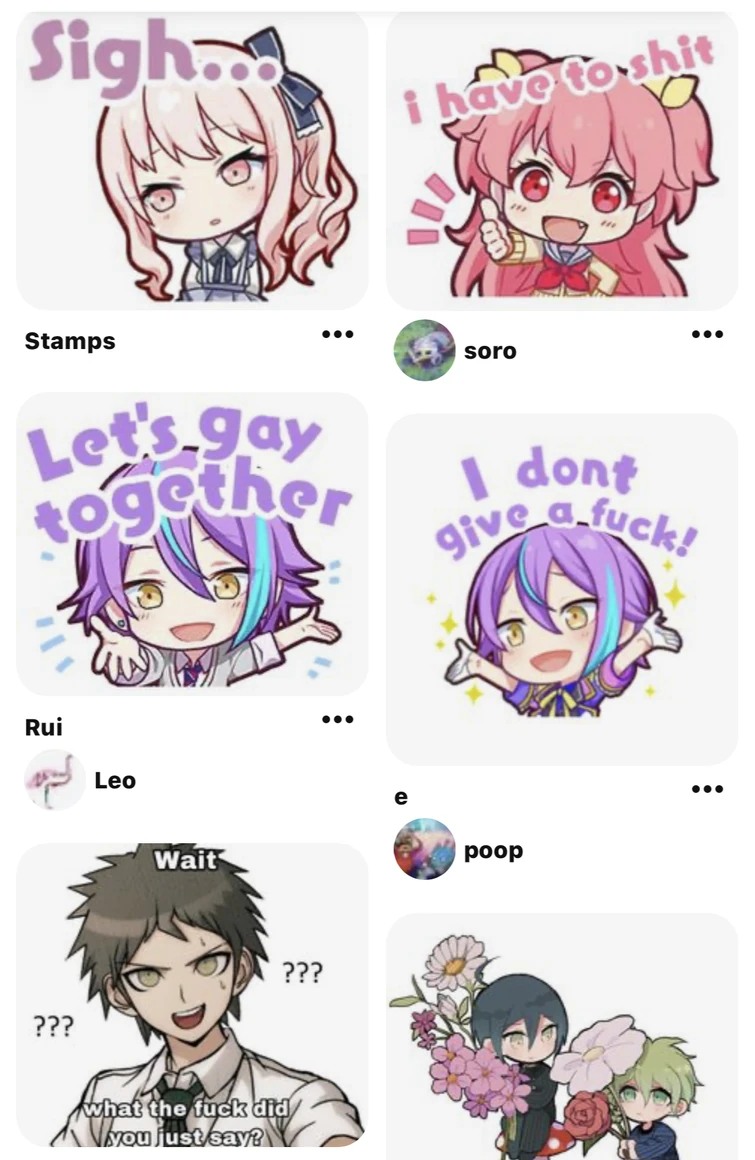This screenshot has width=755, height=1160.
Task: Open the 'i have to shit' sticker pin
Action: (x=561, y=160)
